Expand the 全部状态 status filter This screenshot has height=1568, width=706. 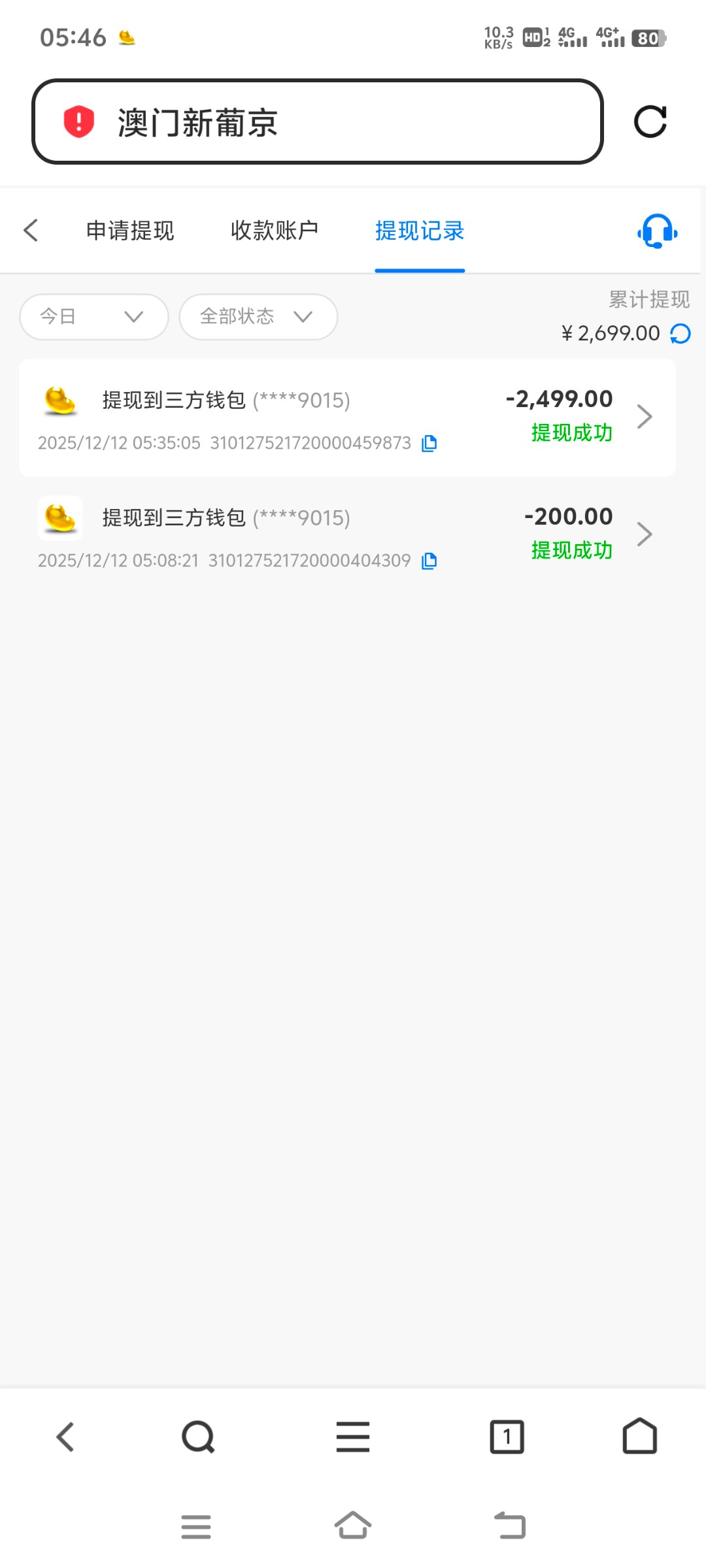point(258,317)
